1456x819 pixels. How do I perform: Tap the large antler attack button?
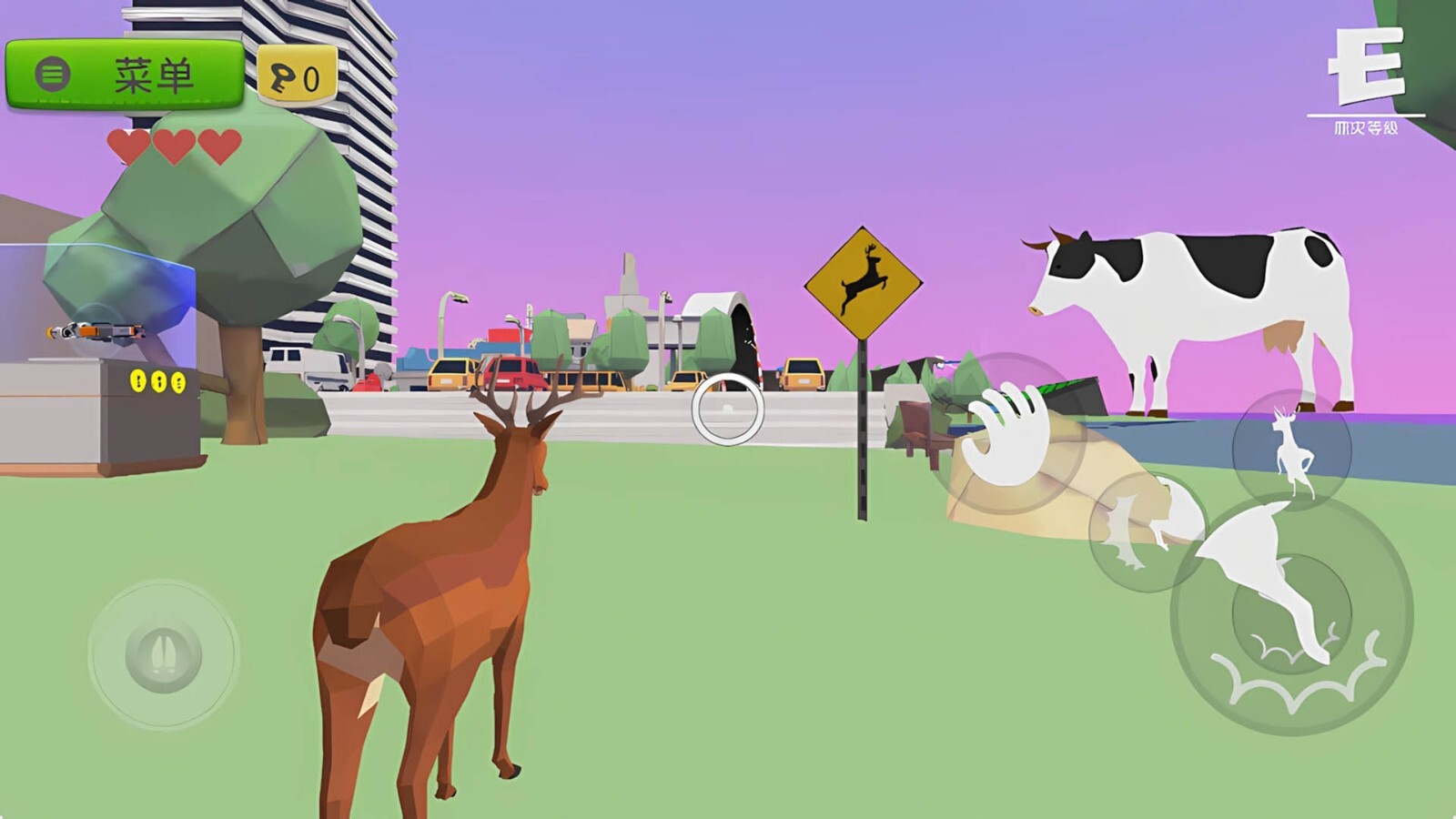coord(1292,614)
